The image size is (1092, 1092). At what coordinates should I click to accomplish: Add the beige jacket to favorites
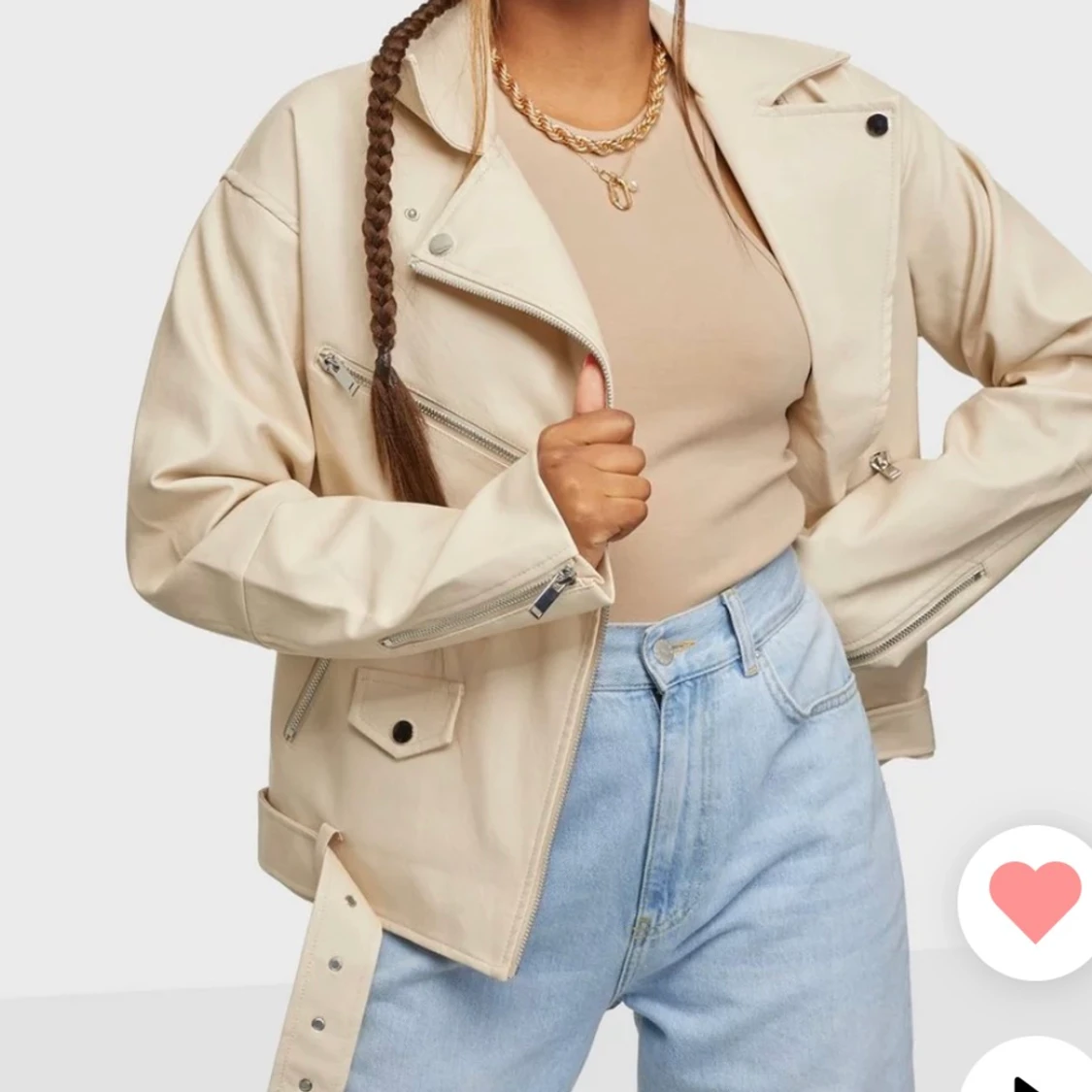pos(1033,902)
